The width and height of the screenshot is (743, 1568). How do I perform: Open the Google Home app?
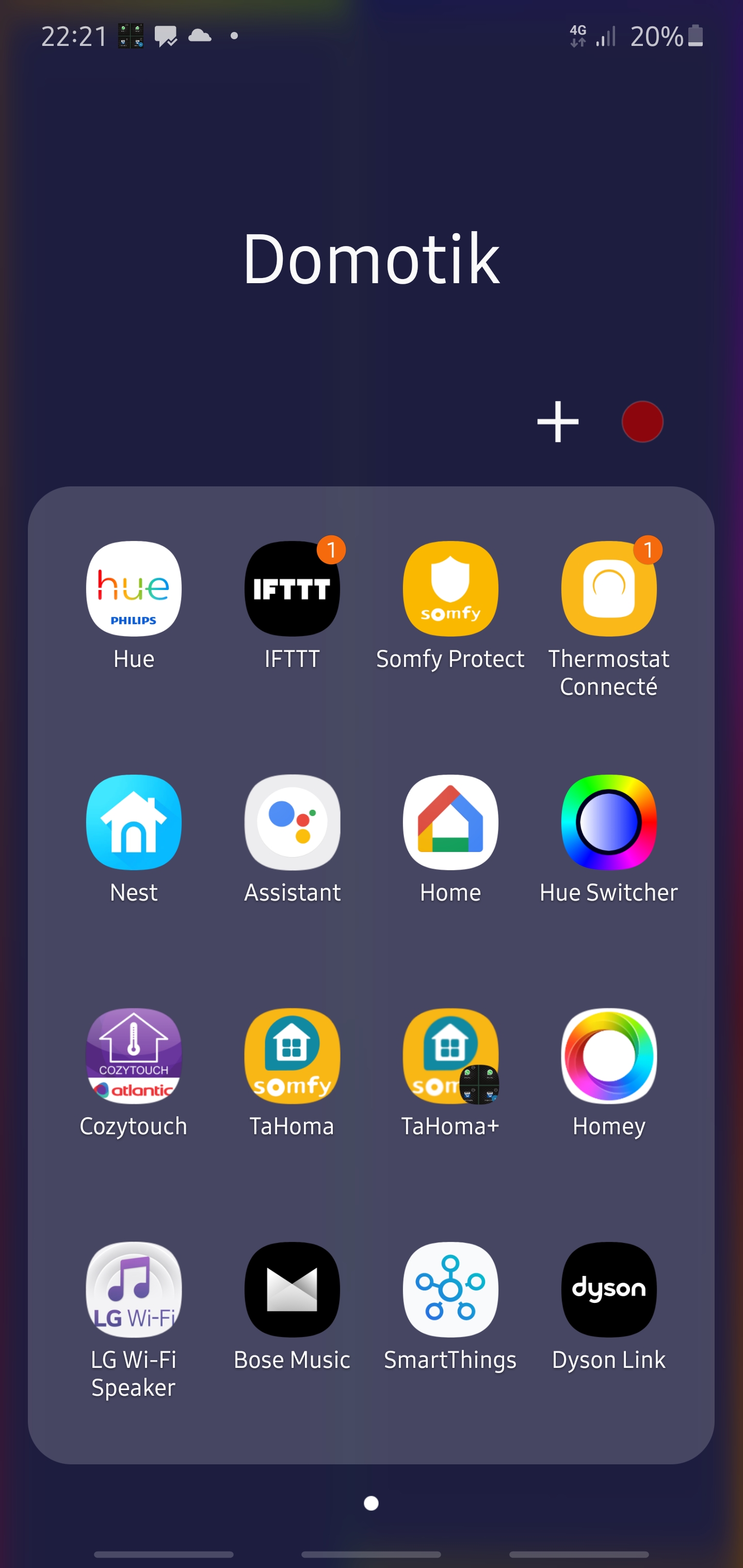pyautogui.click(x=450, y=822)
